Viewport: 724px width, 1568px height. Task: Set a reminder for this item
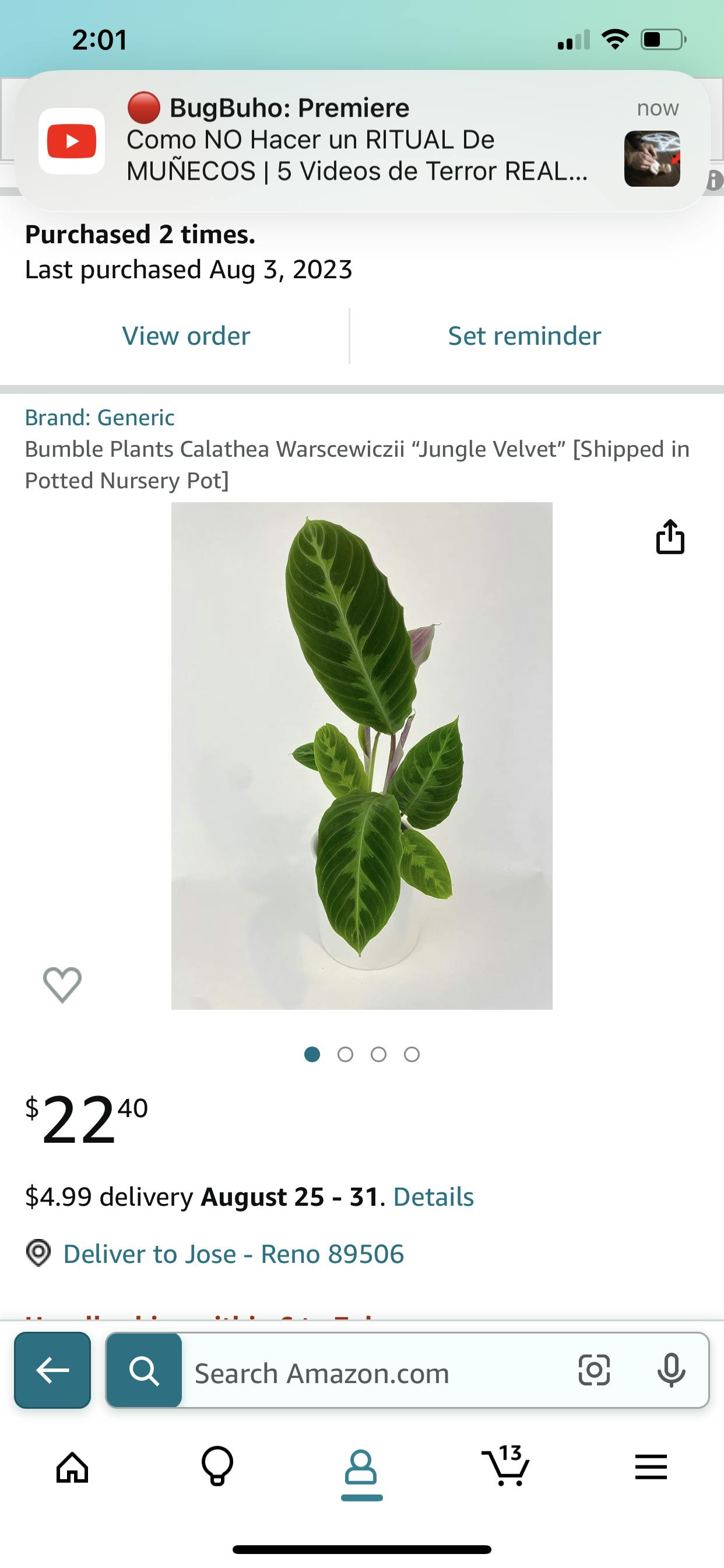click(x=525, y=336)
